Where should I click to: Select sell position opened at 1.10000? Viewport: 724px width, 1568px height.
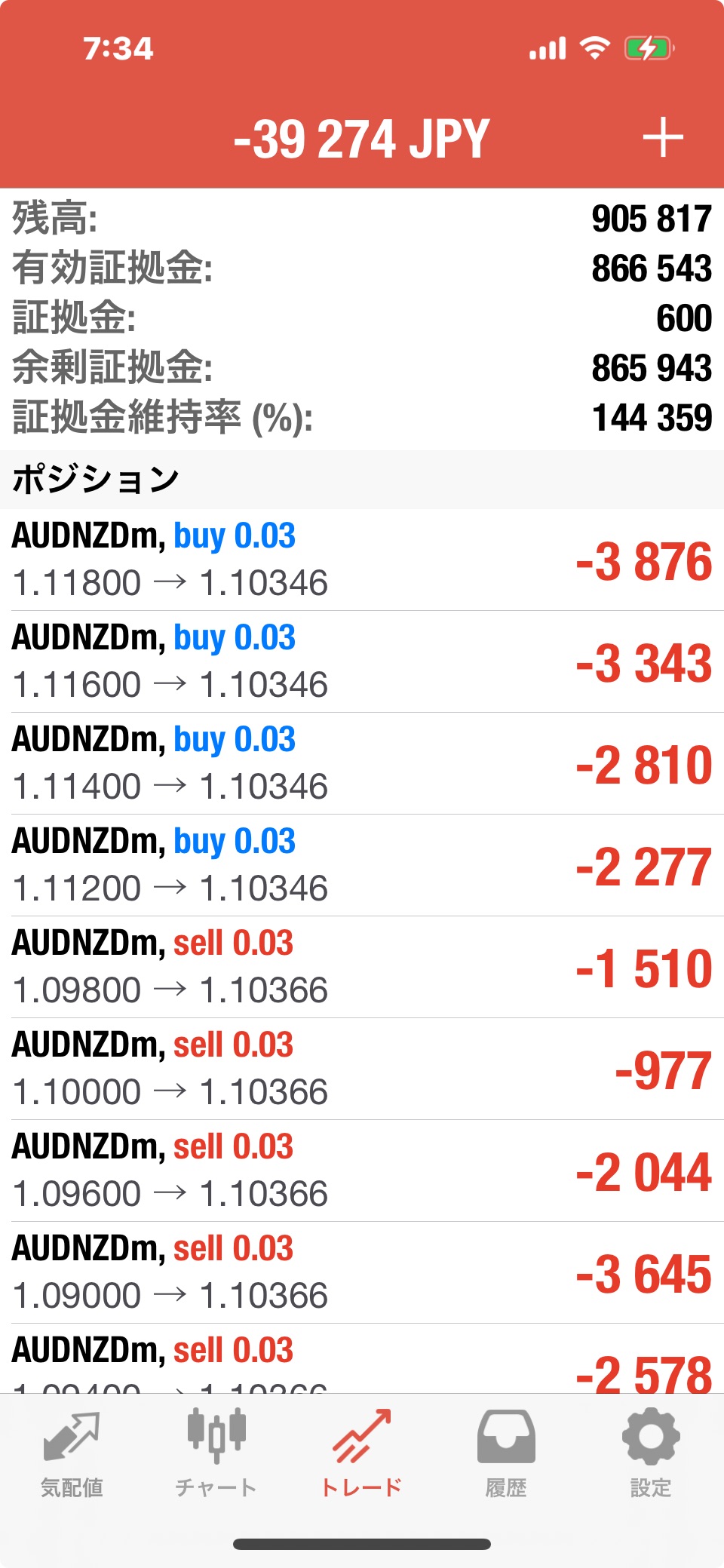(x=362, y=1069)
